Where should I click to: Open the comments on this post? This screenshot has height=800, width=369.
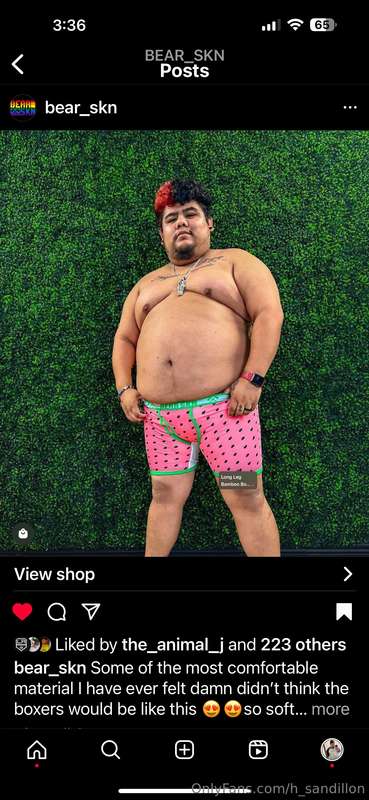coord(57,612)
